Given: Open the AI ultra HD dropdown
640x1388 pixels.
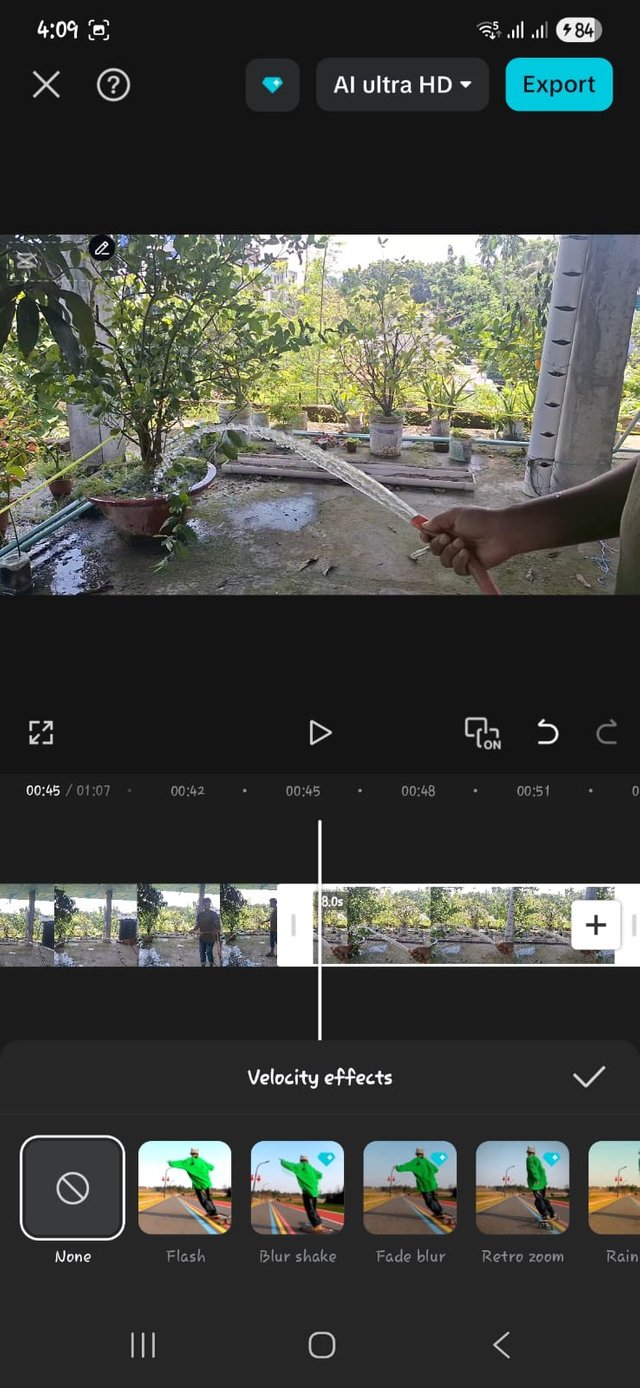Looking at the screenshot, I should tap(402, 85).
